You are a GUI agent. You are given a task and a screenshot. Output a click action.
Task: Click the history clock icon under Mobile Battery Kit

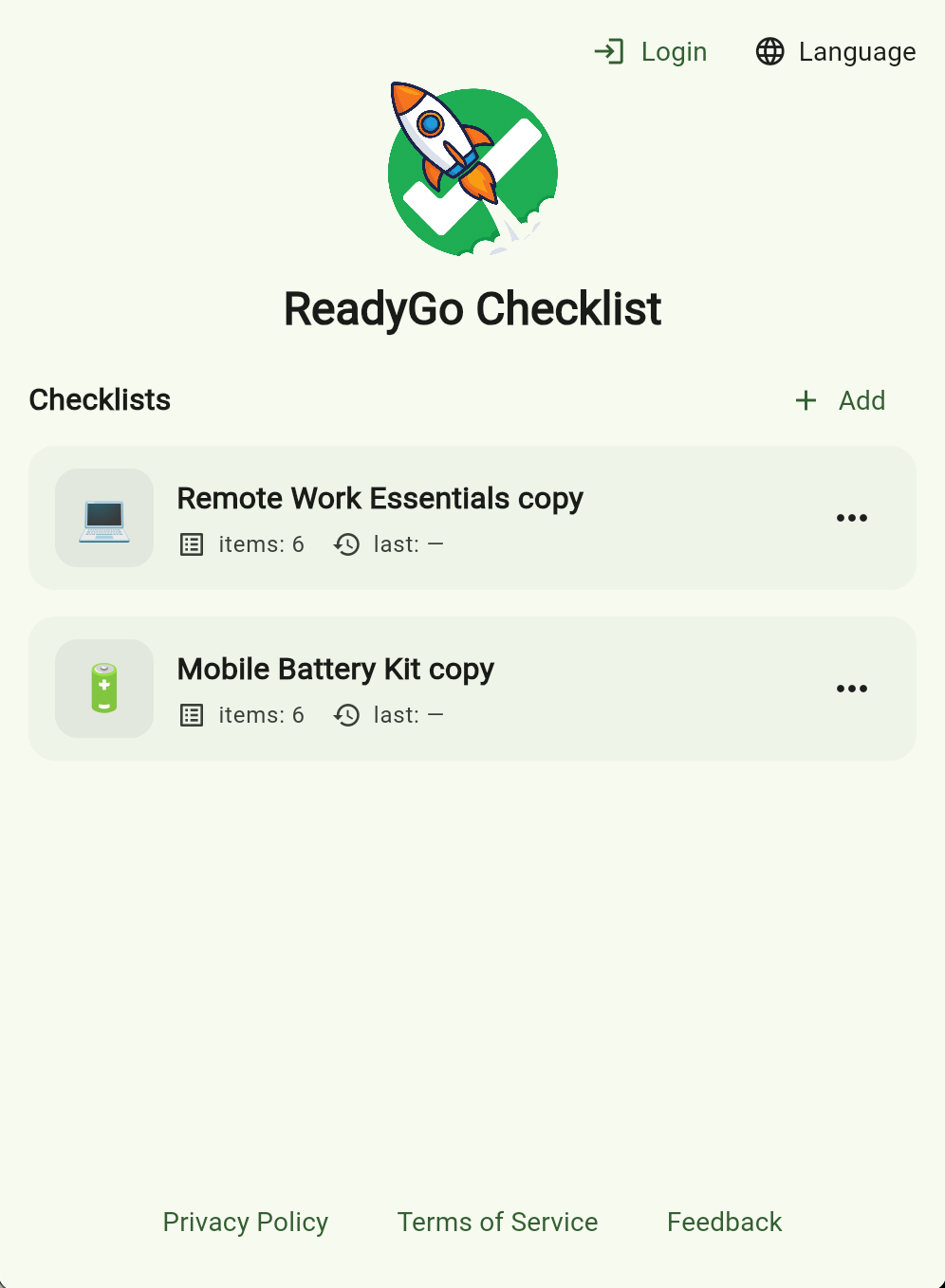tap(346, 715)
